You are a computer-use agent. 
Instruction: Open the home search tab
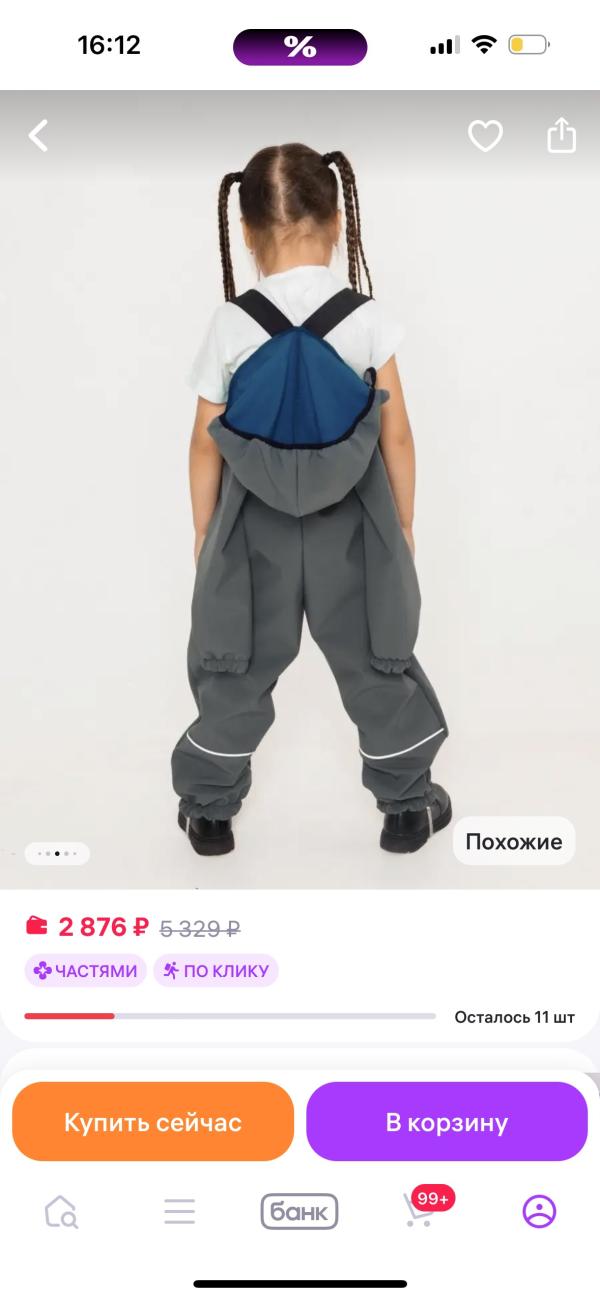[x=61, y=1212]
